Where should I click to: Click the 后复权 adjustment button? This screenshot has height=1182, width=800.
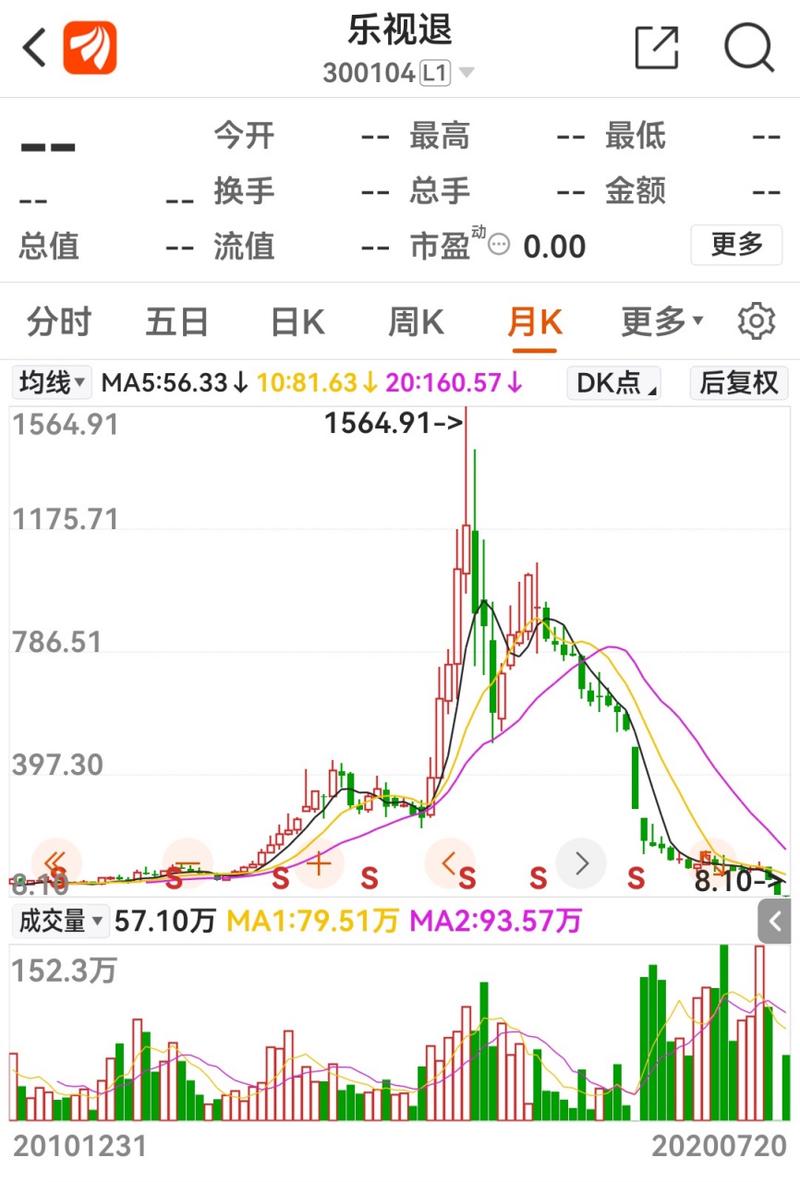[x=738, y=383]
